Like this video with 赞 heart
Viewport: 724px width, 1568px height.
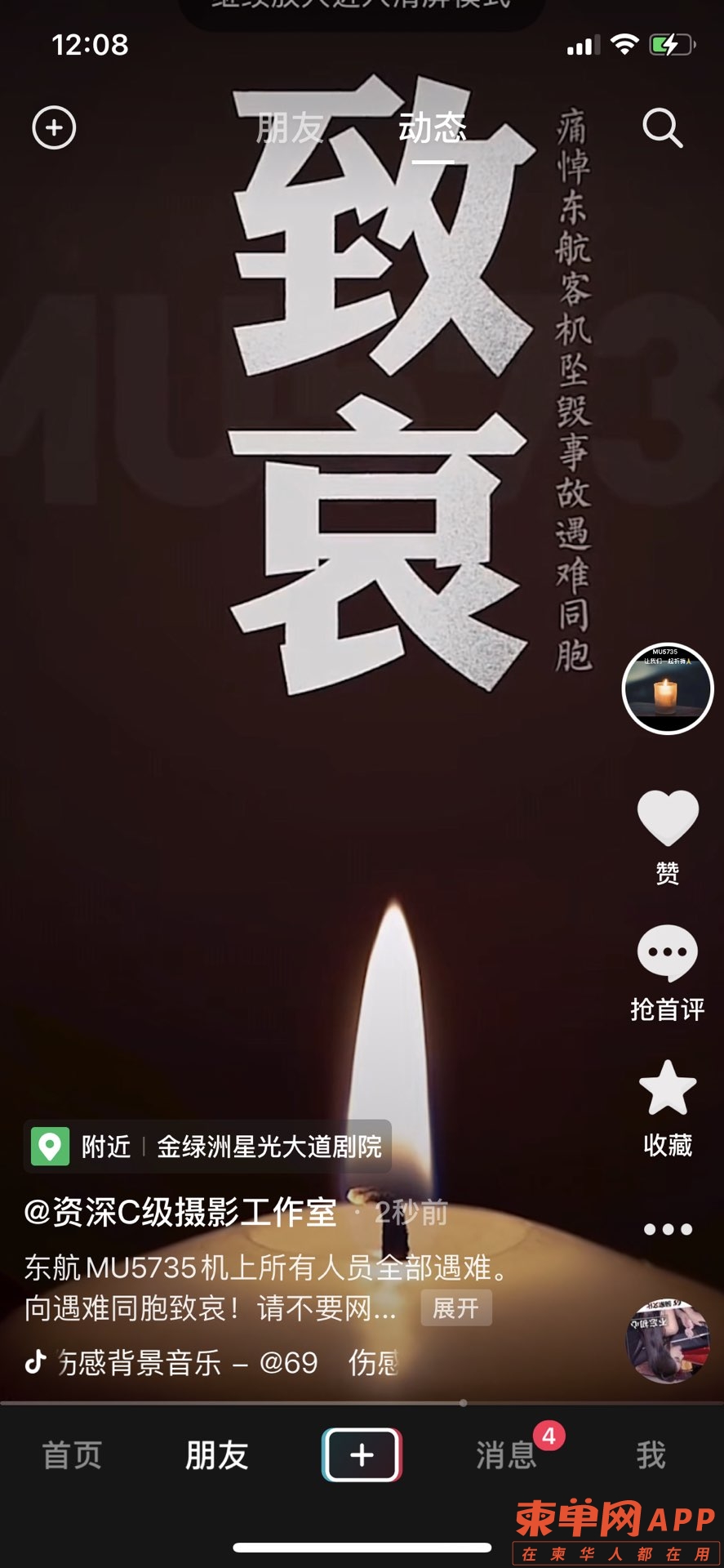(x=668, y=819)
